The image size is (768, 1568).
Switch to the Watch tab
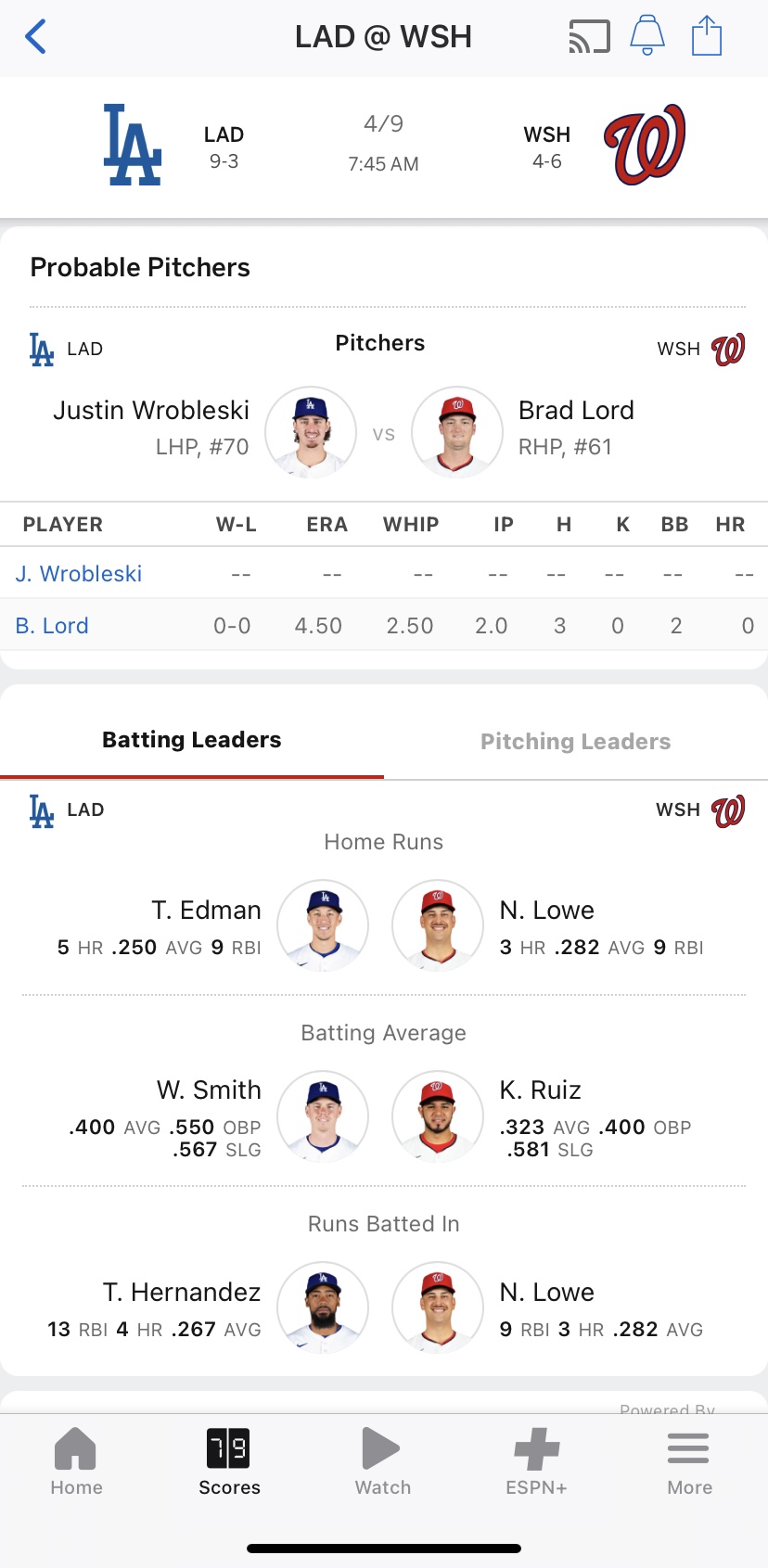pos(382,1461)
